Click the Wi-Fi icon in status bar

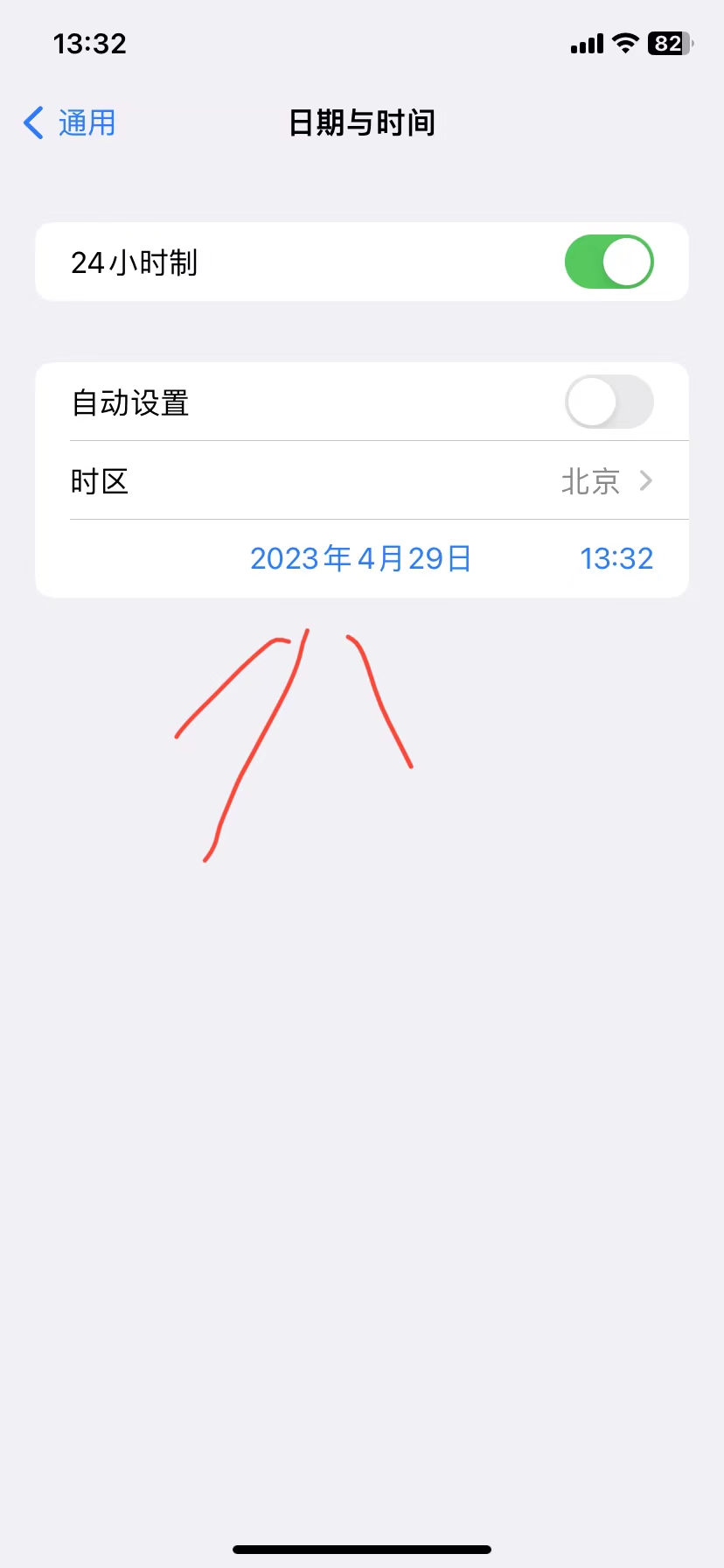tap(624, 43)
